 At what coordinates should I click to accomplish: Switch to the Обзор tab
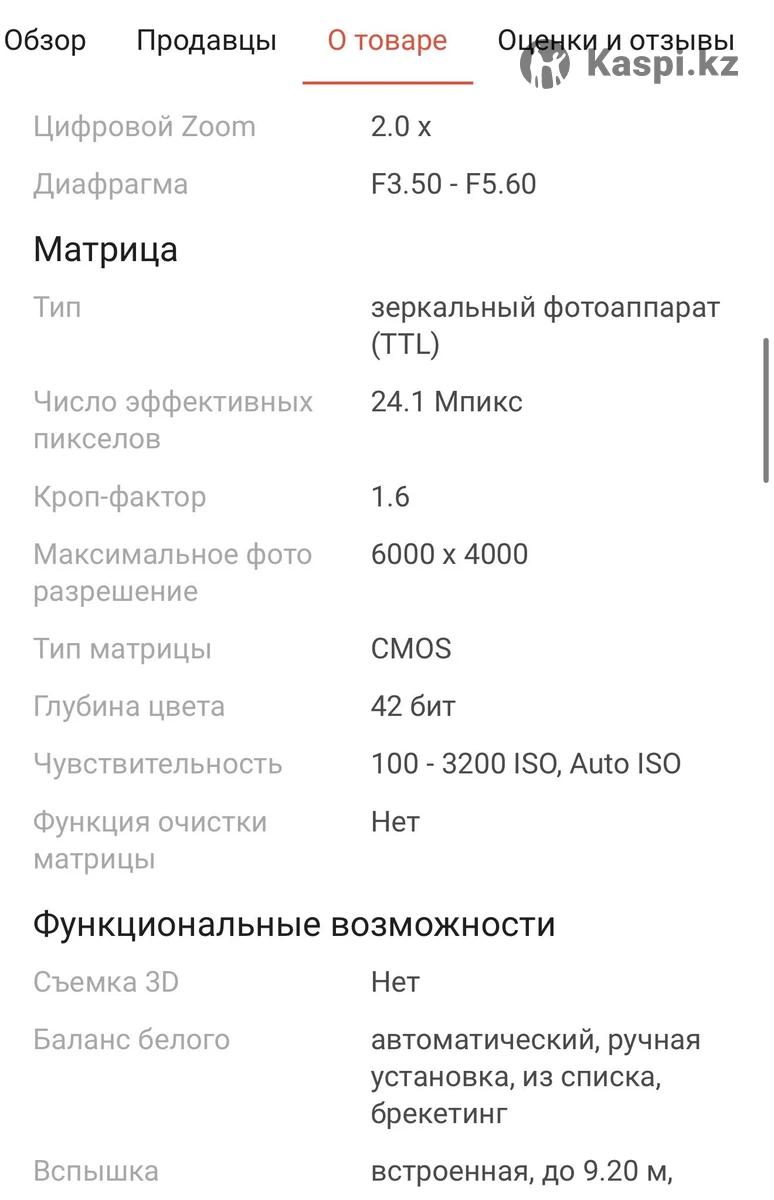45,41
